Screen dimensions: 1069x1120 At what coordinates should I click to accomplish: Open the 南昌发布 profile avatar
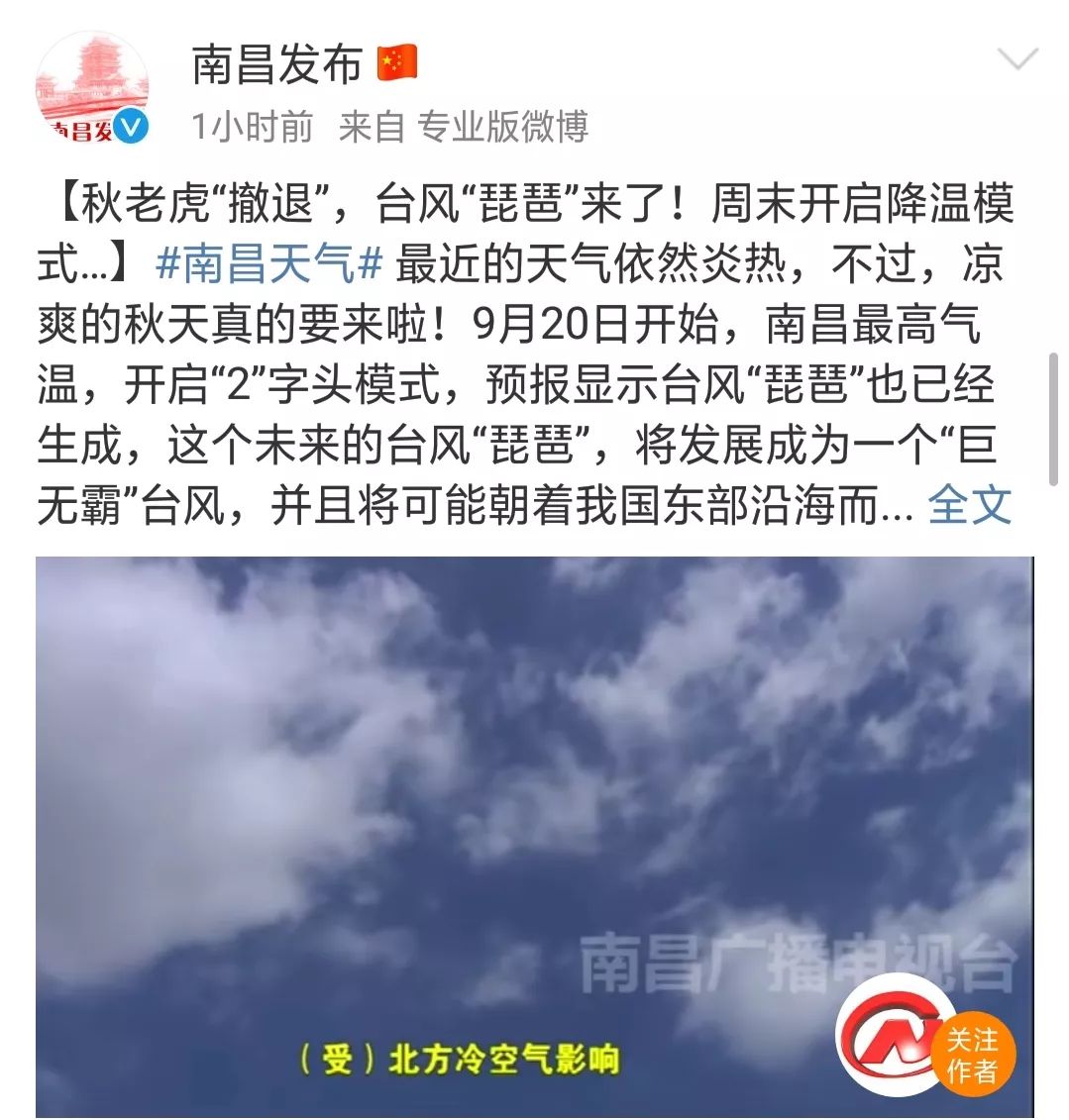pyautogui.click(x=91, y=89)
